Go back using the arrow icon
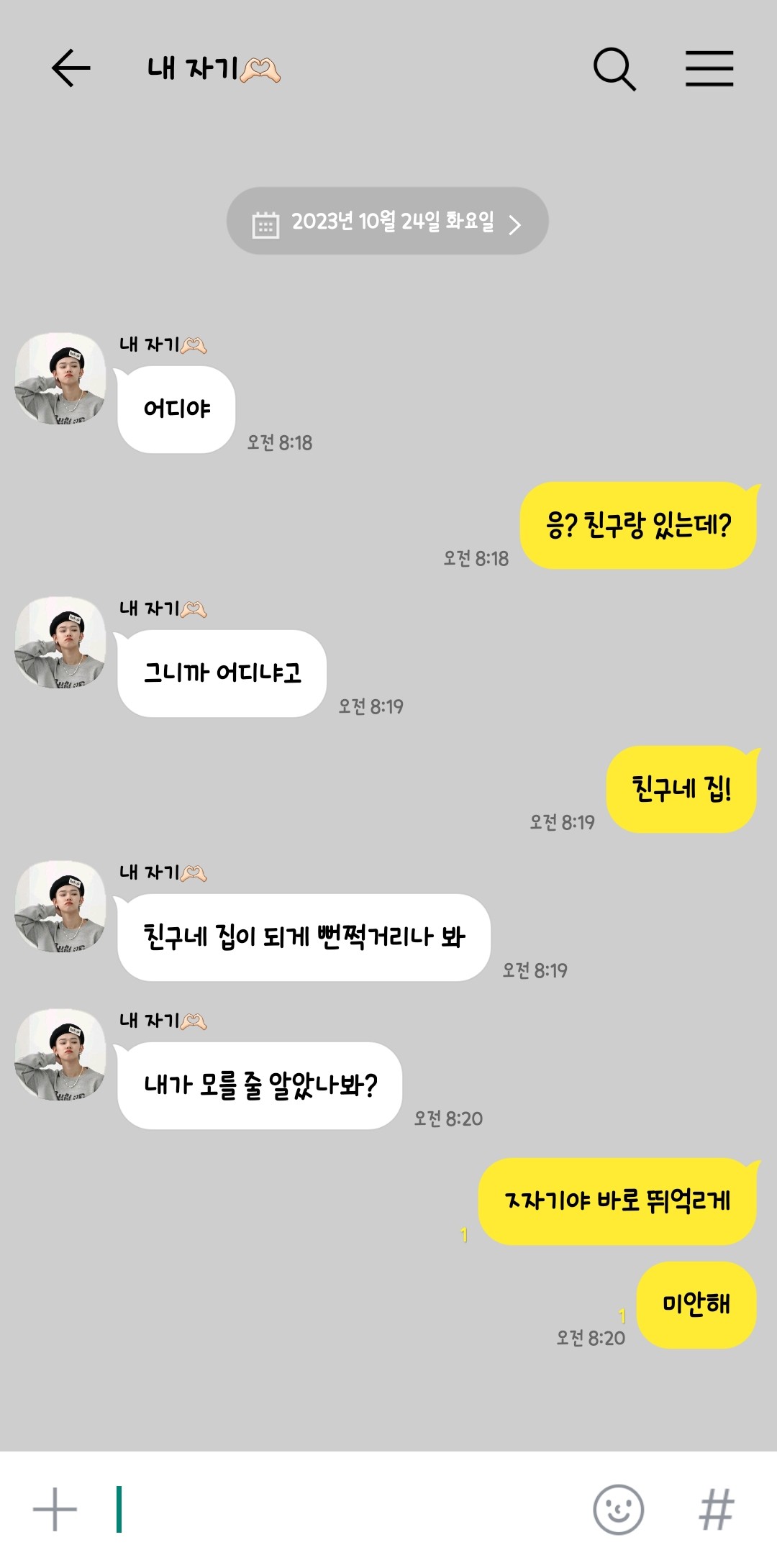The image size is (777, 1568). pyautogui.click(x=71, y=68)
